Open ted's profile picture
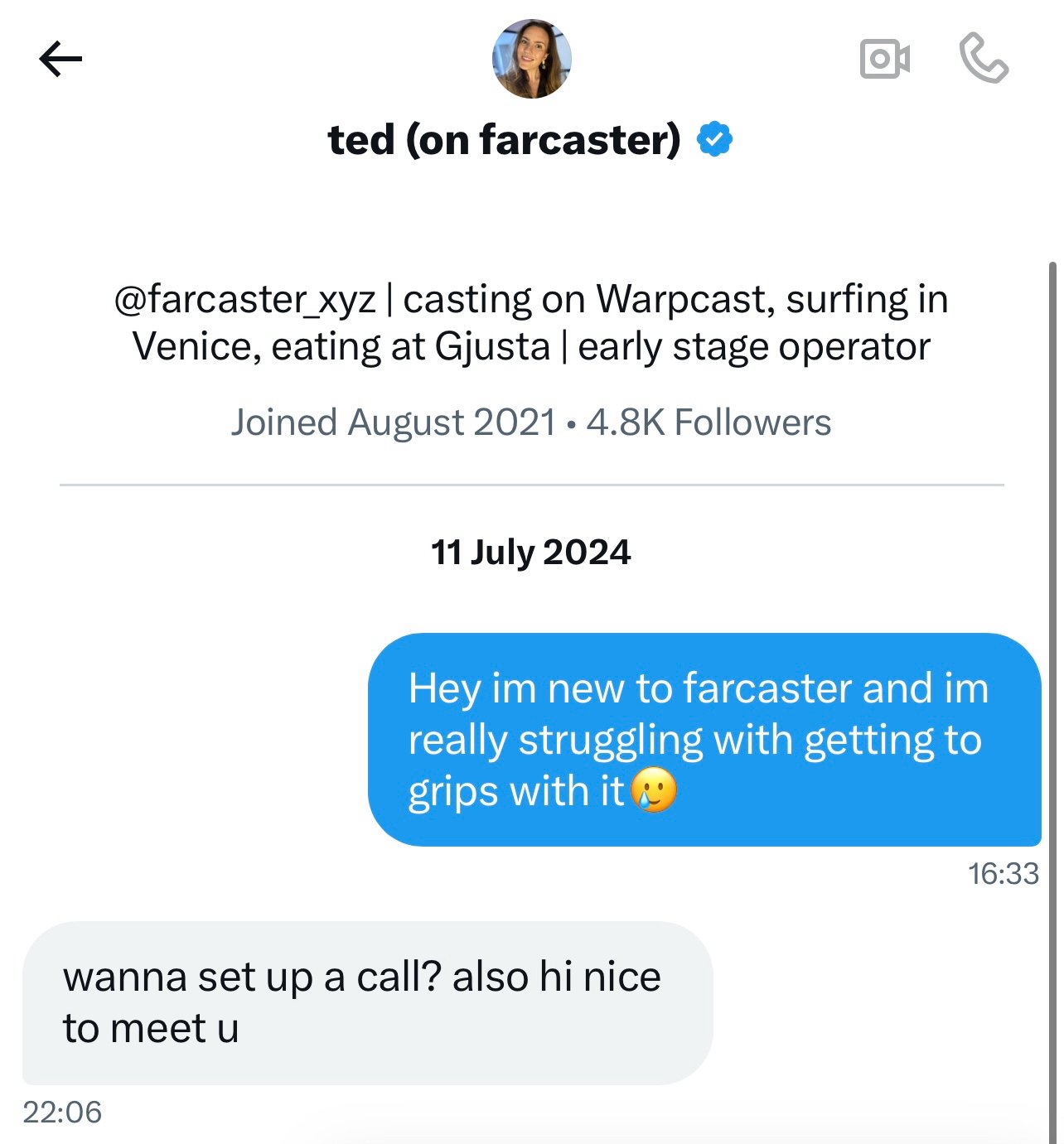 [x=531, y=59]
